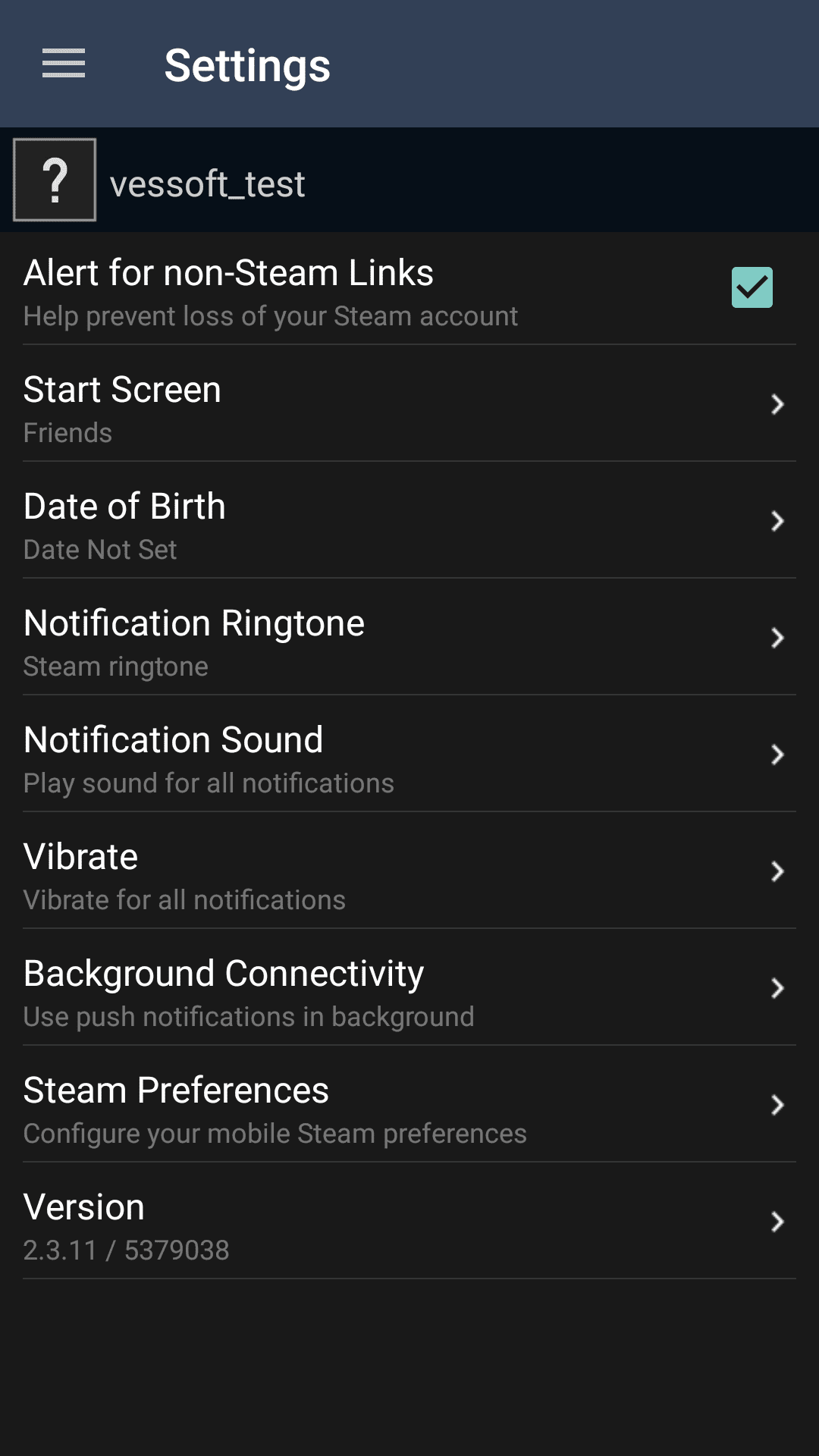Open Steam Preferences
Image resolution: width=819 pixels, height=1456 pixels.
point(409,1105)
